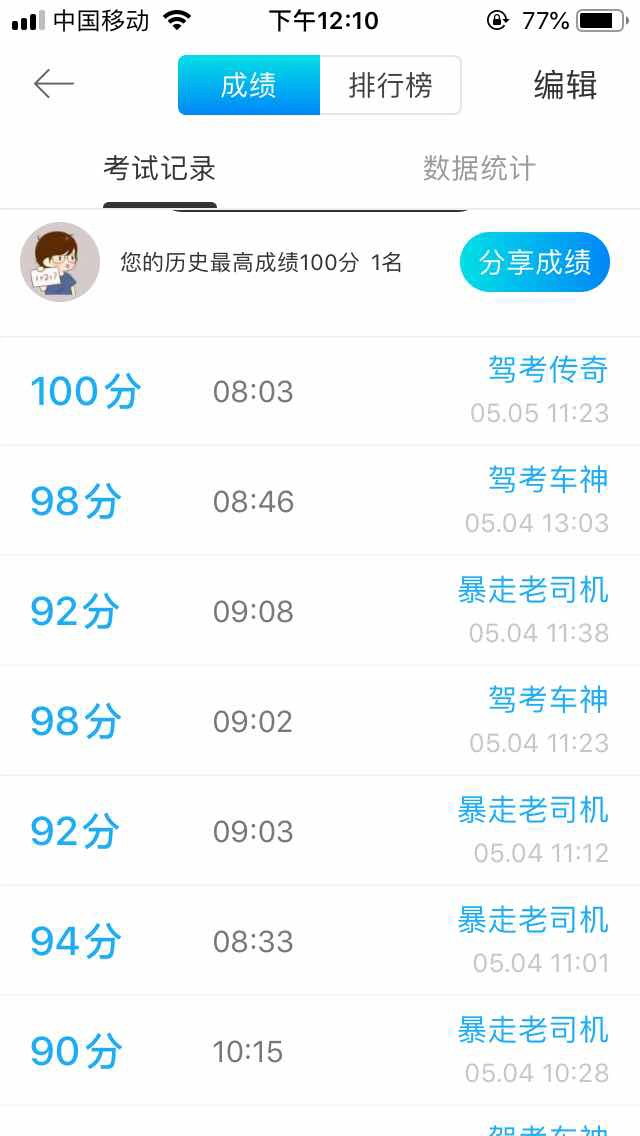Switch to the 排行榜 segment
640x1136 pixels.
point(391,85)
